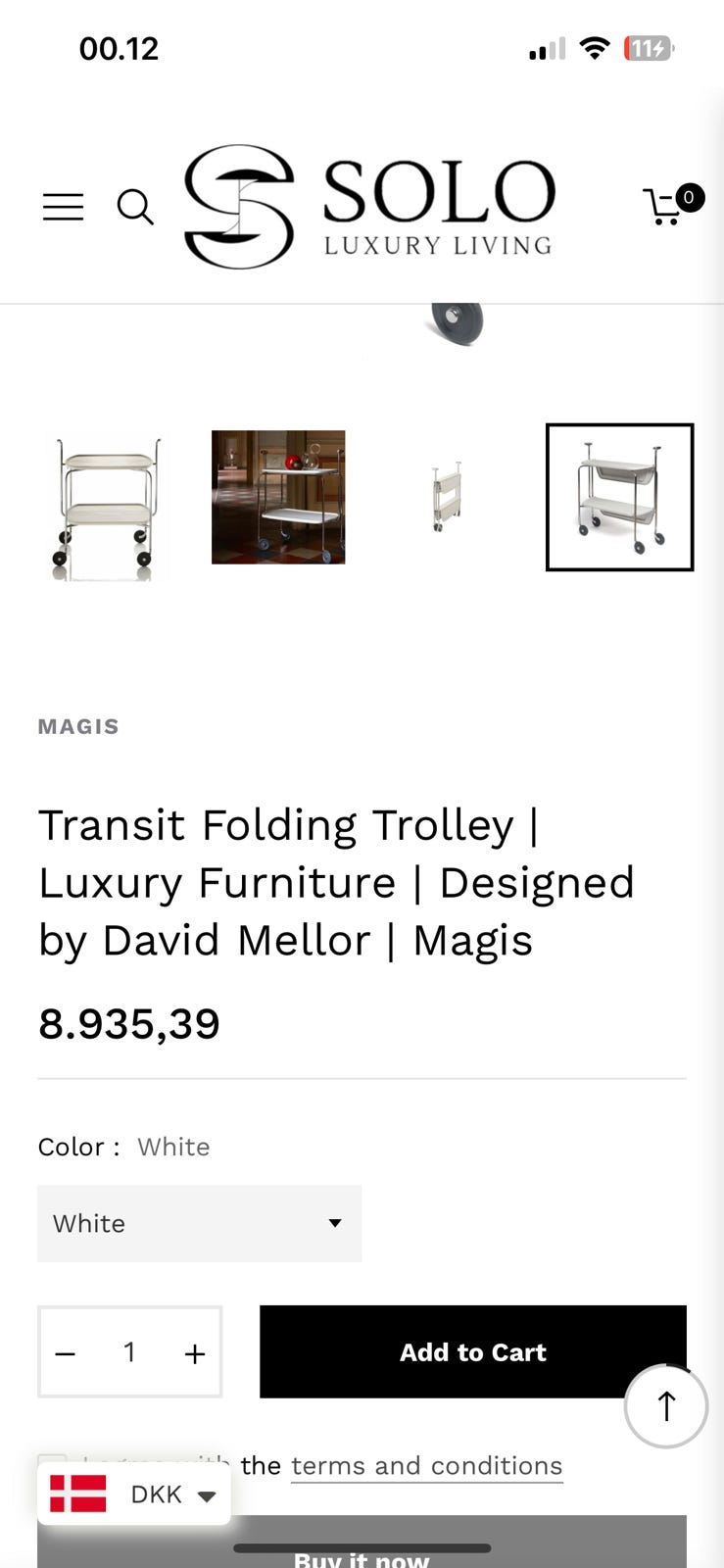Open the search magnifier

point(135,207)
